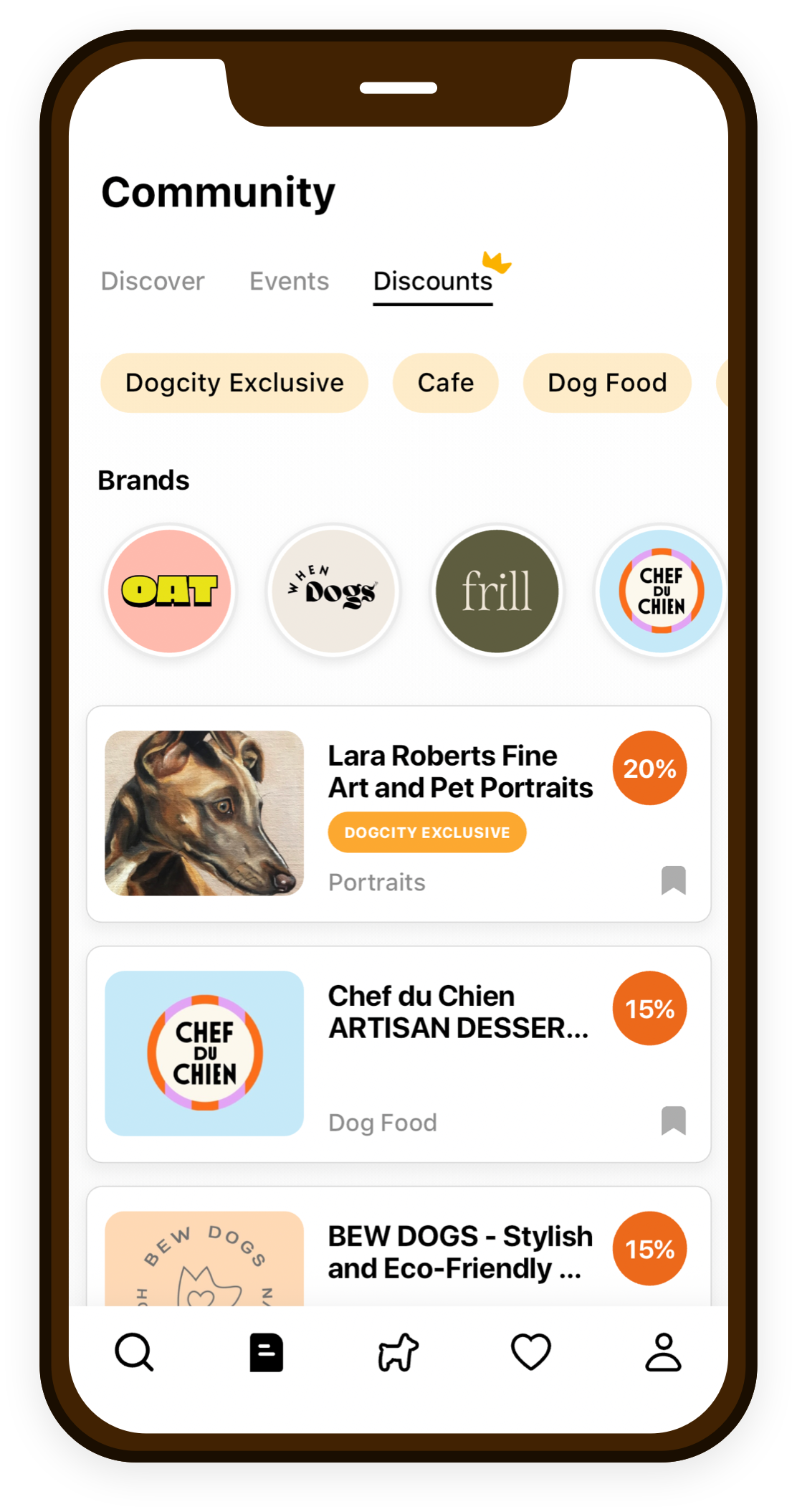Tap the dog icon in bottom navigation
The height and width of the screenshot is (1512, 797).
pos(398,1351)
